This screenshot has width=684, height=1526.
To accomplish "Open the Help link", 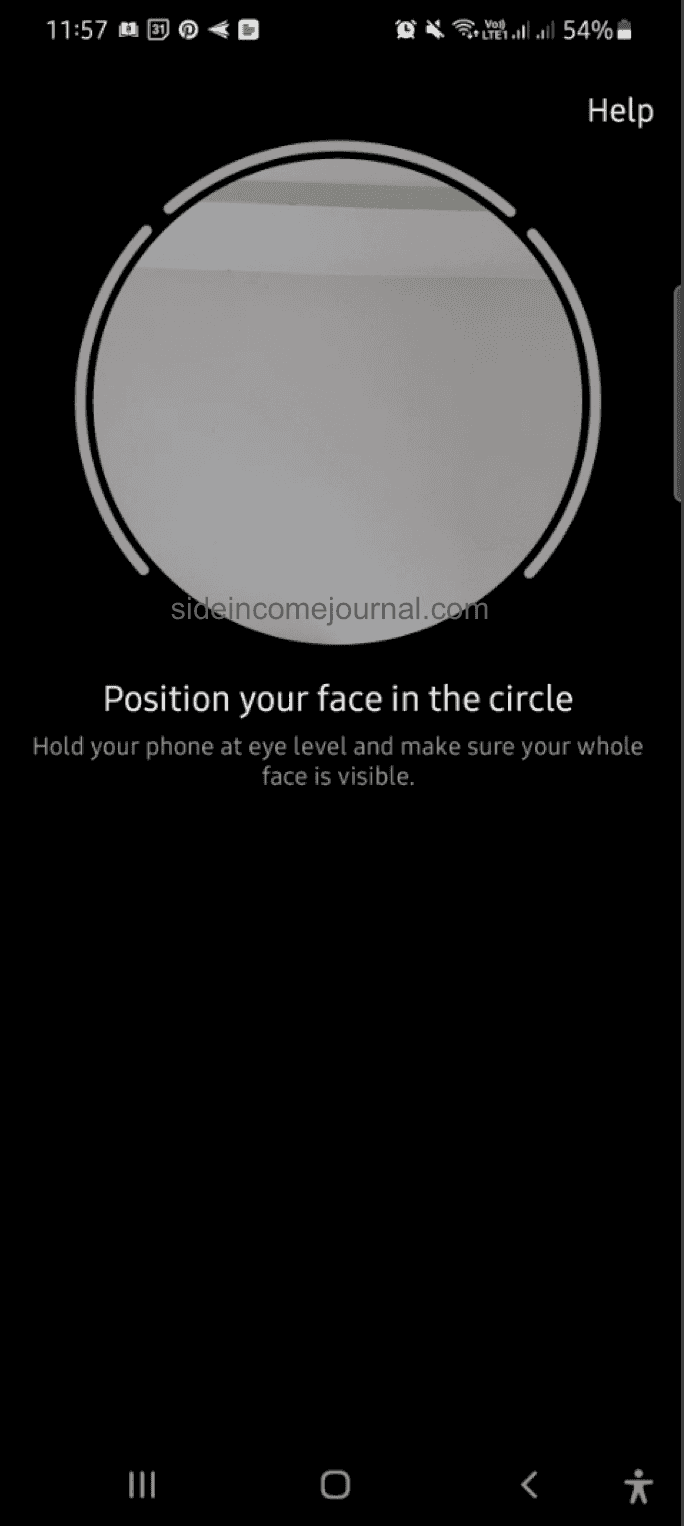I will (x=620, y=110).
